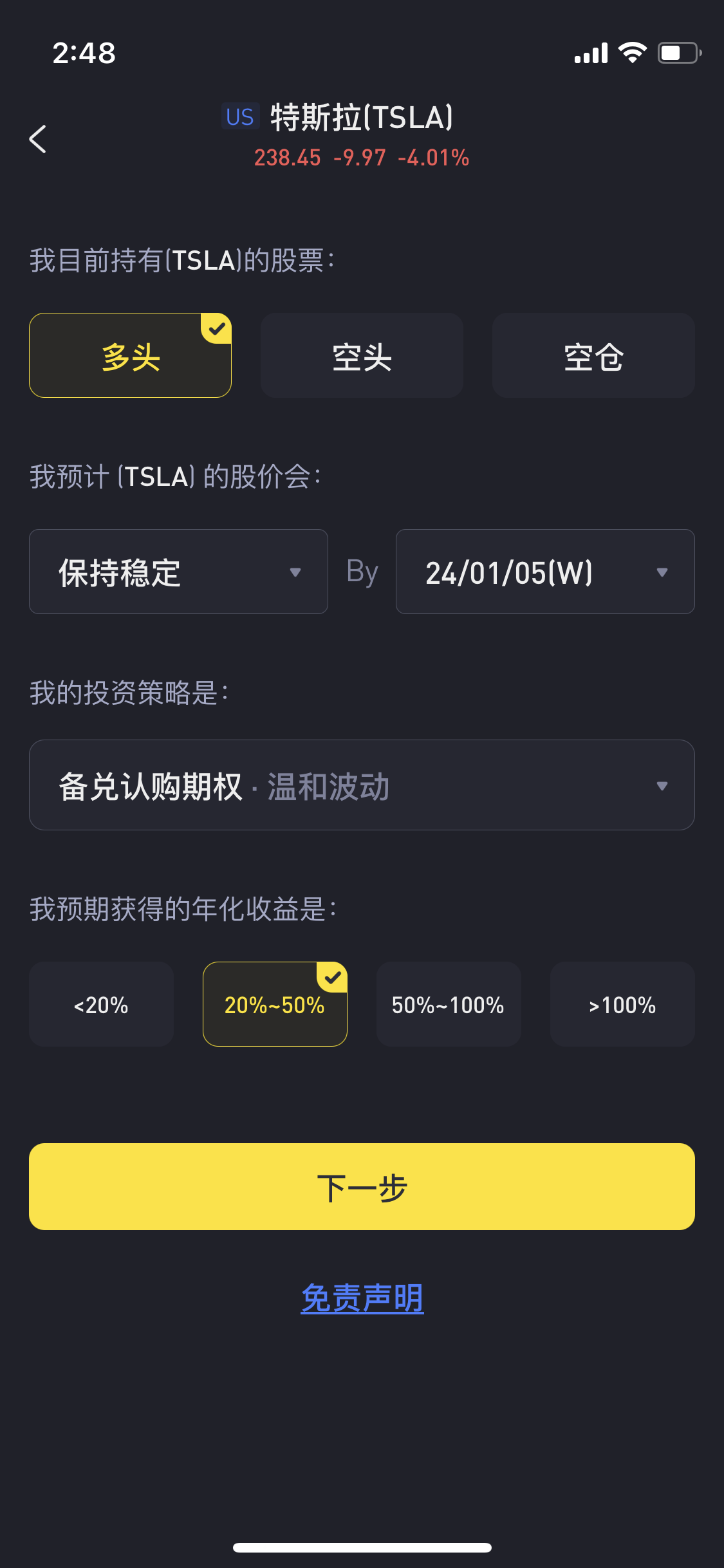The image size is (724, 1568).
Task: Expand the 备兑认购期权 strategy dropdown
Action: pos(362,785)
